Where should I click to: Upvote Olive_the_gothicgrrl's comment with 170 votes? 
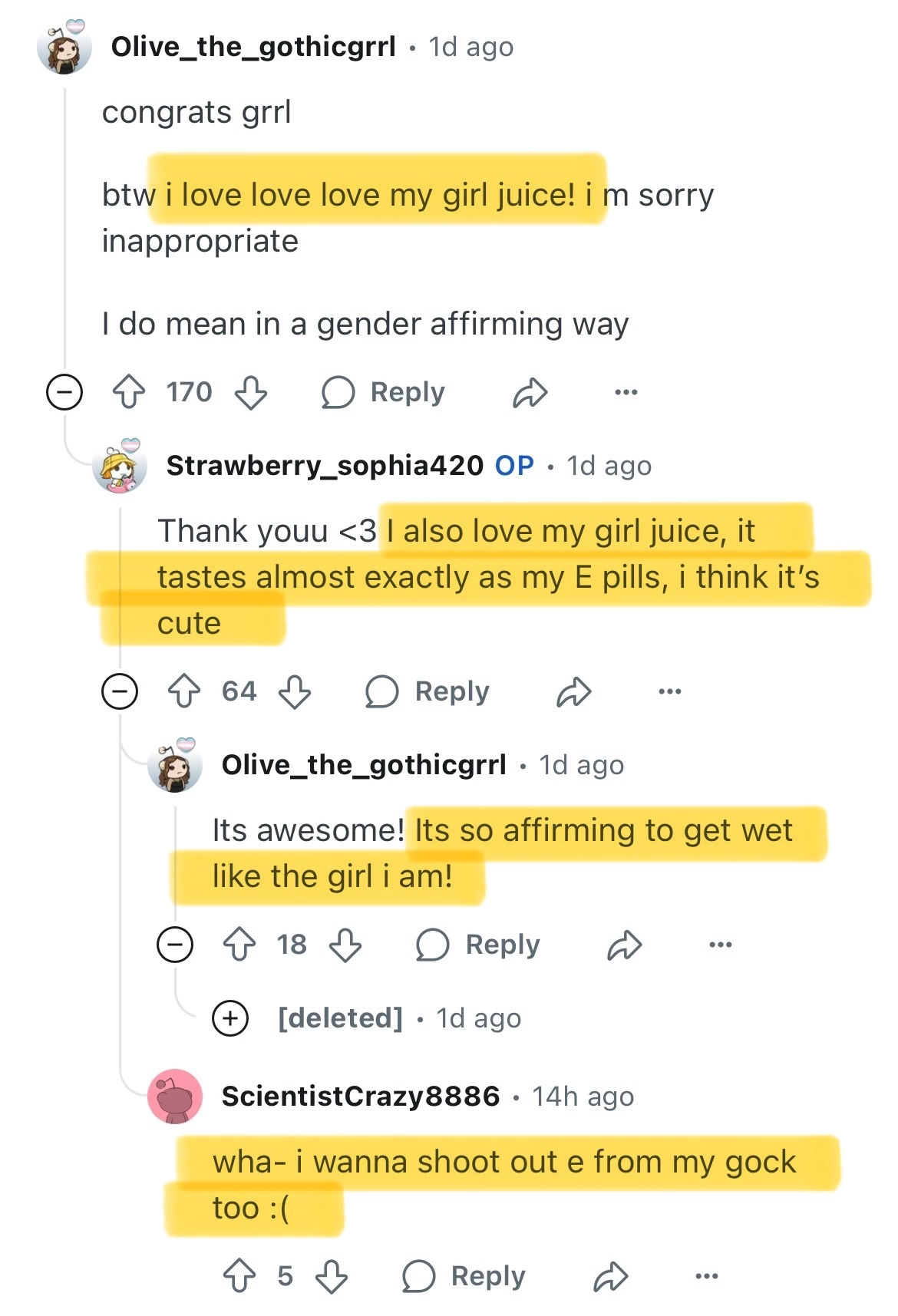click(x=129, y=392)
